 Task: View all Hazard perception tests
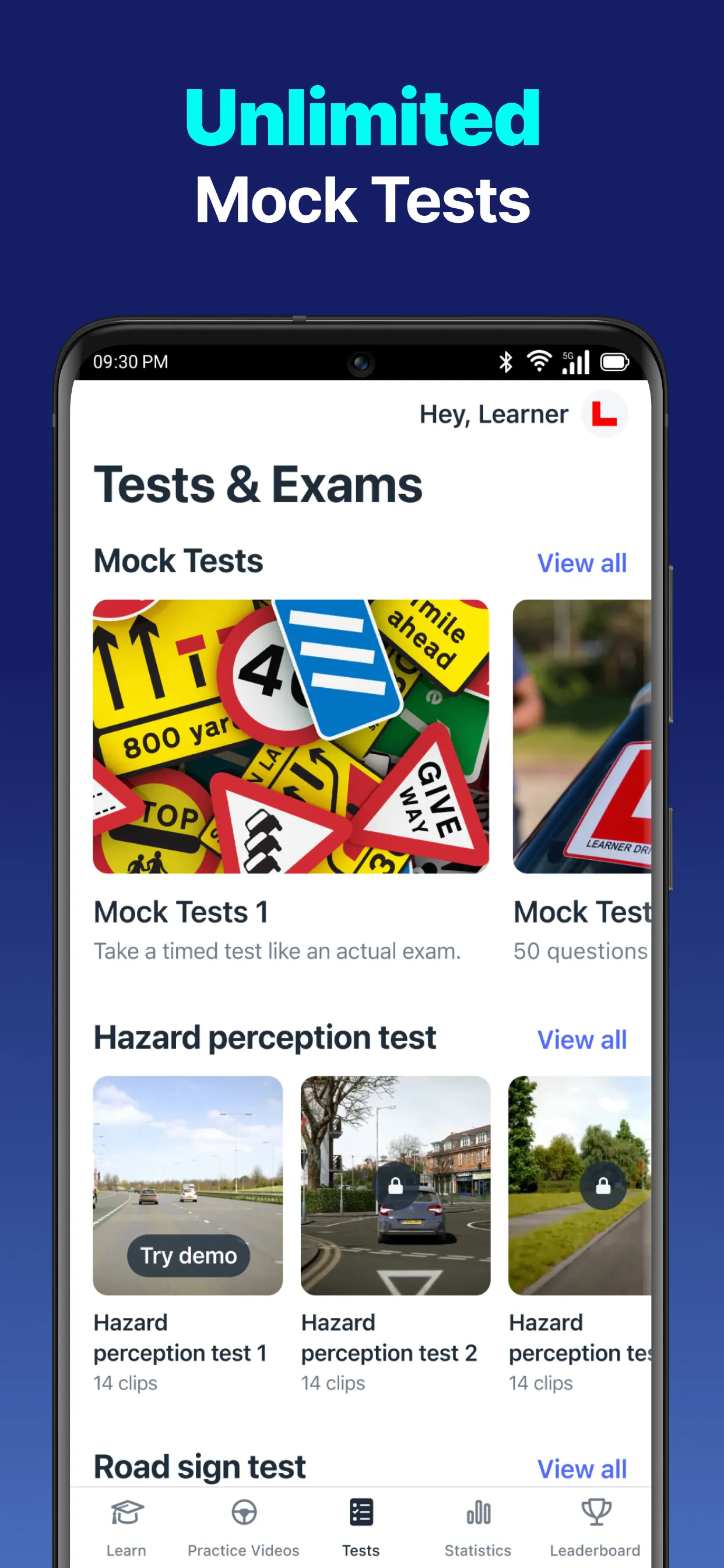tap(582, 1039)
